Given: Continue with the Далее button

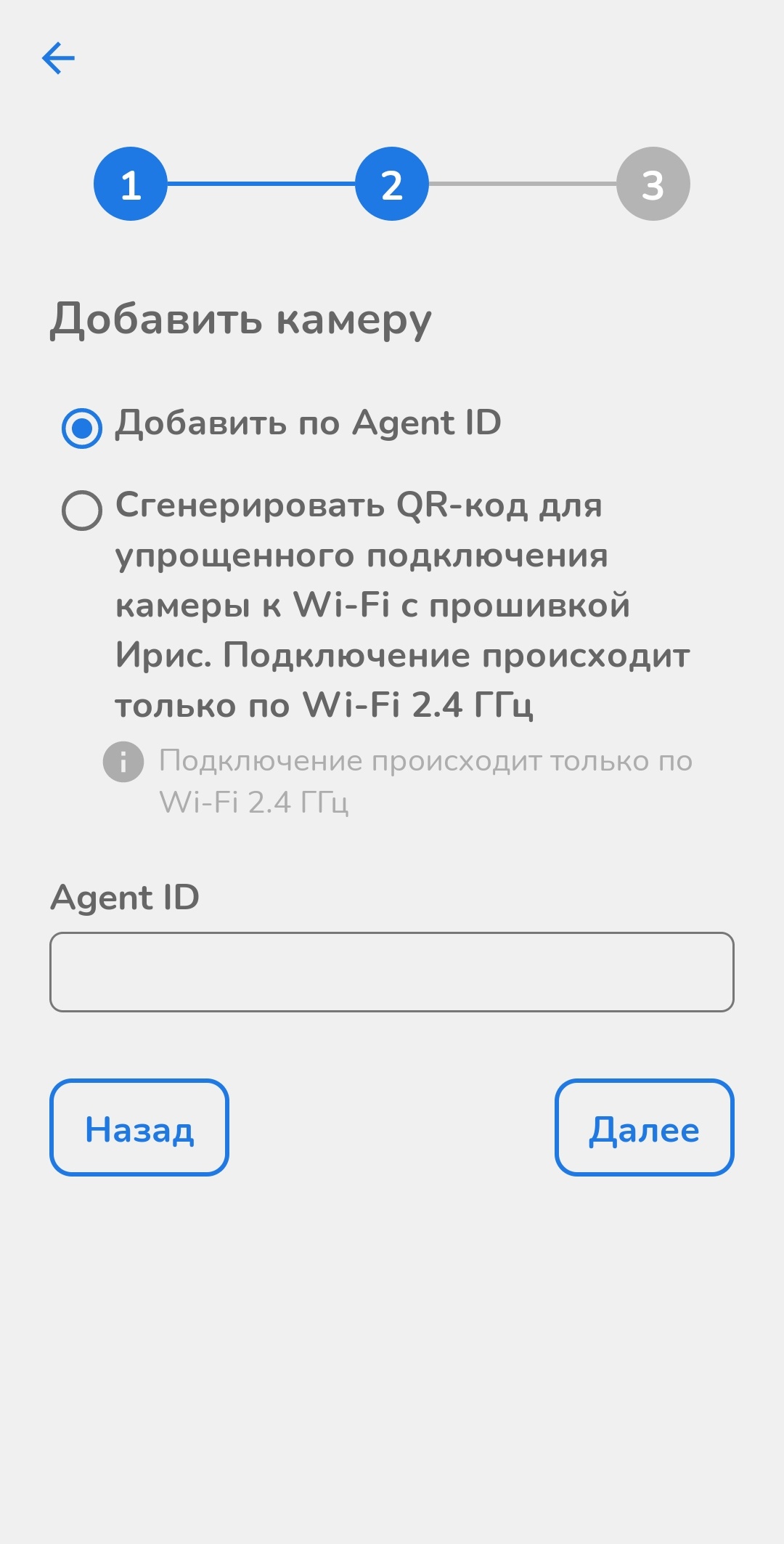Looking at the screenshot, I should pos(644,1127).
